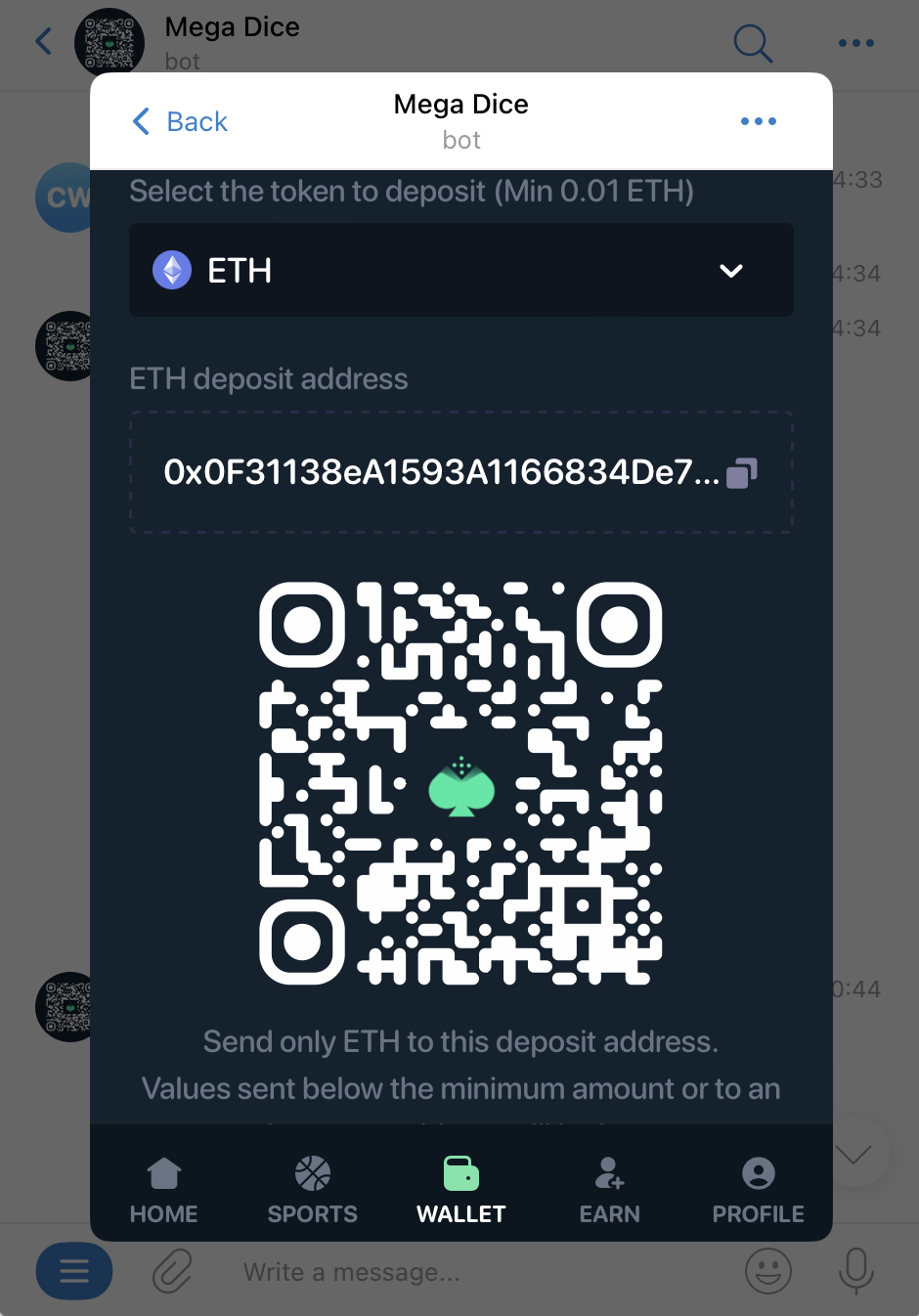The height and width of the screenshot is (1316, 919).
Task: Switch to the Sports tab
Action: point(312,1187)
